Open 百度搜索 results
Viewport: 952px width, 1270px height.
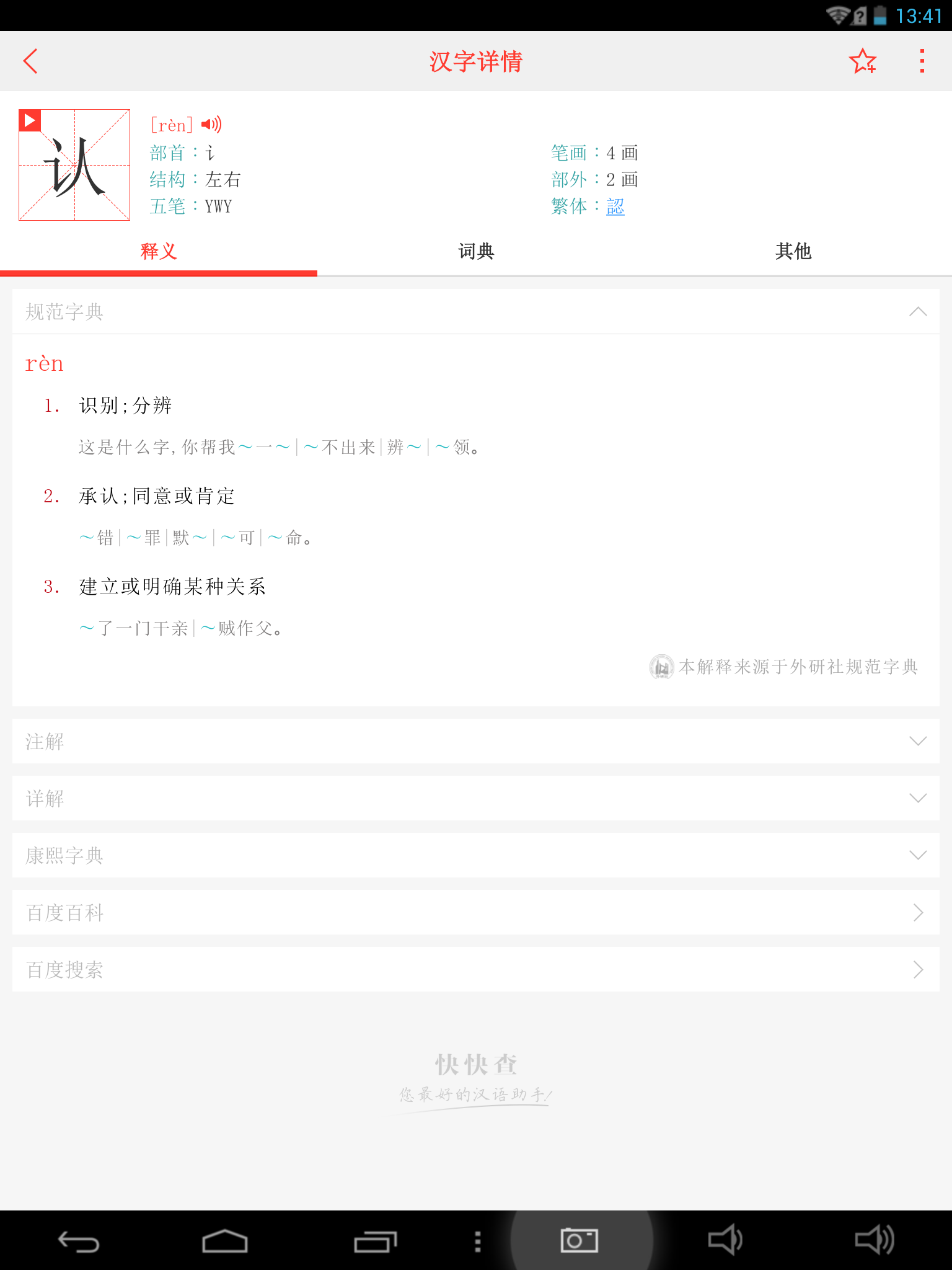[476, 969]
